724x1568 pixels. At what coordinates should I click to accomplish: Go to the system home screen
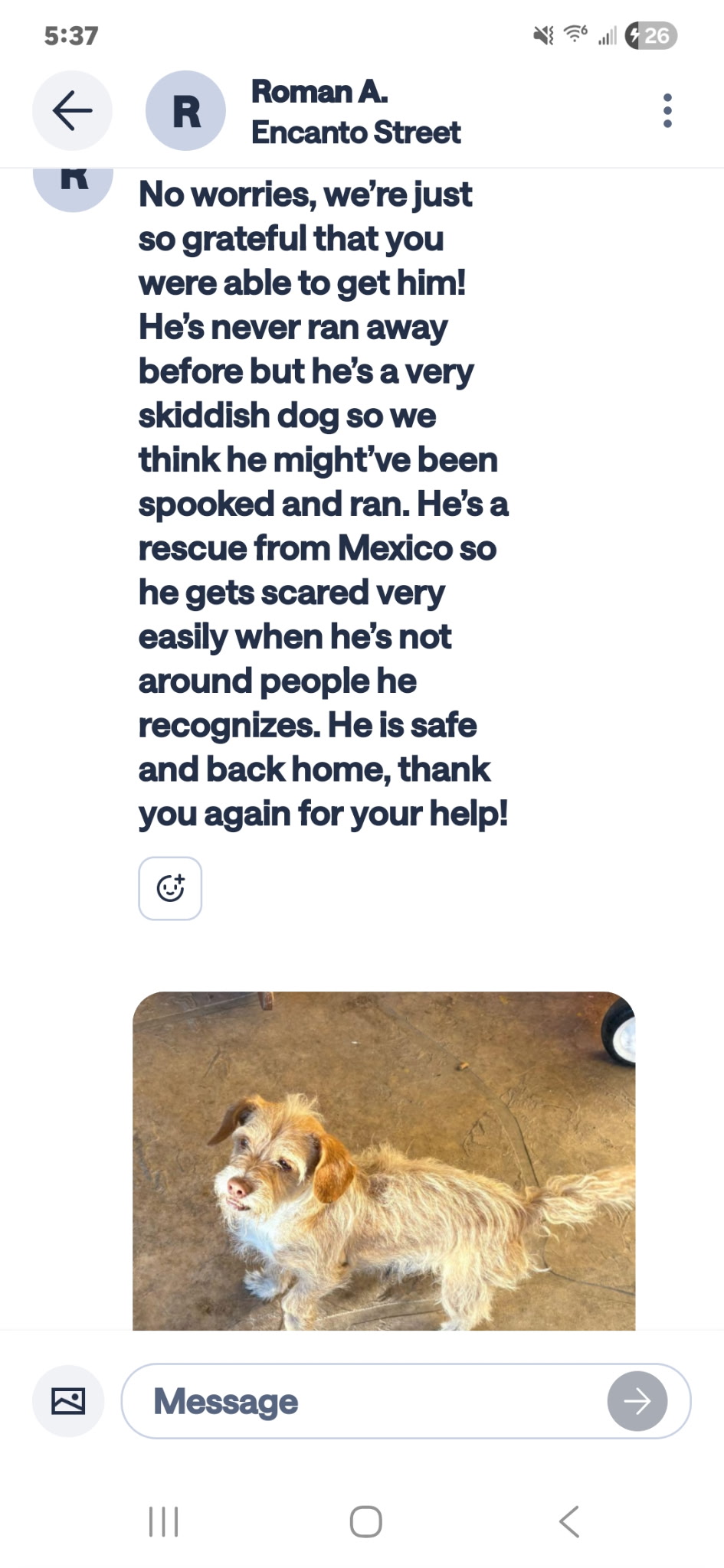pos(365,1521)
